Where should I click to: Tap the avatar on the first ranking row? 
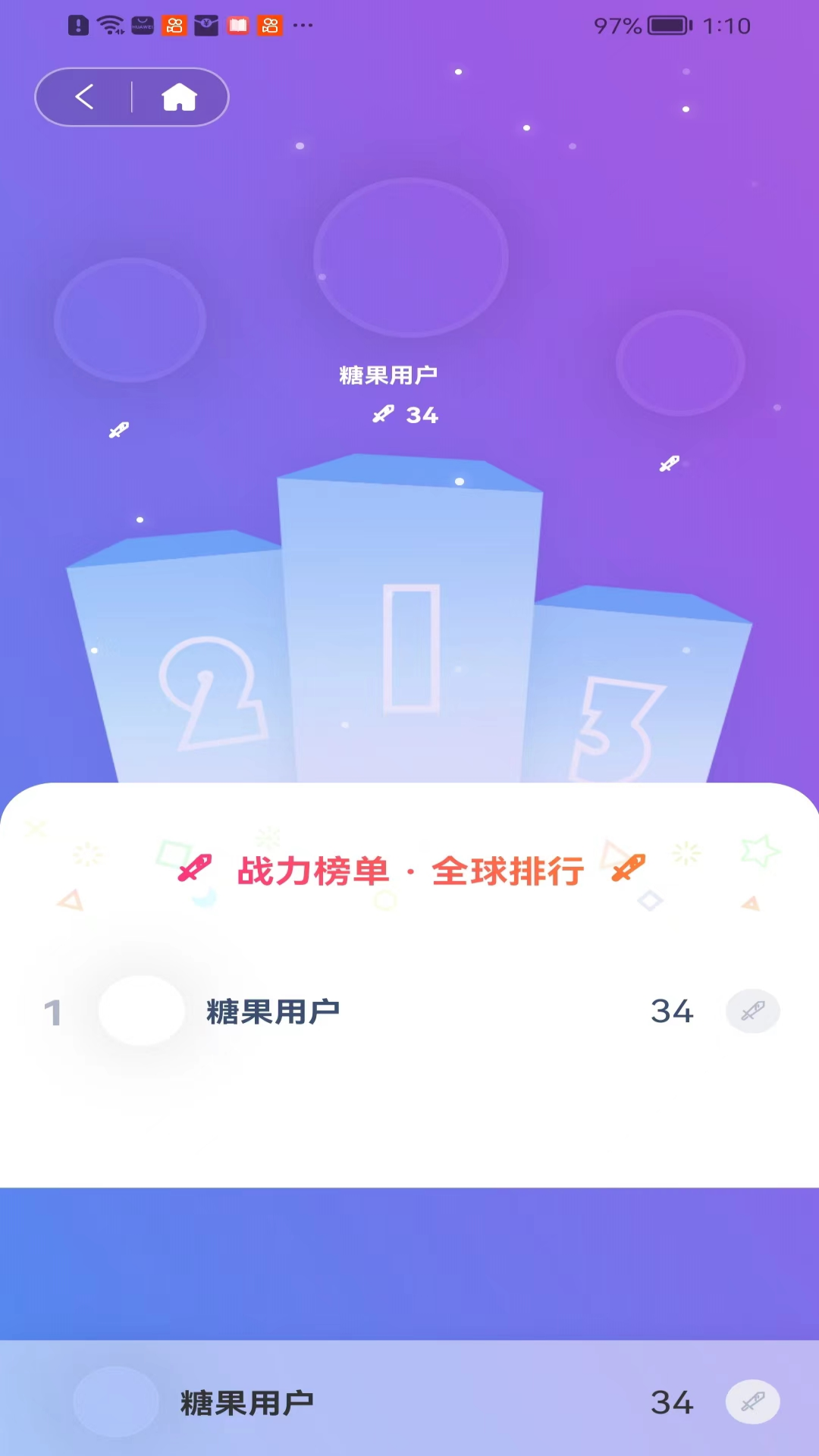coord(140,1011)
